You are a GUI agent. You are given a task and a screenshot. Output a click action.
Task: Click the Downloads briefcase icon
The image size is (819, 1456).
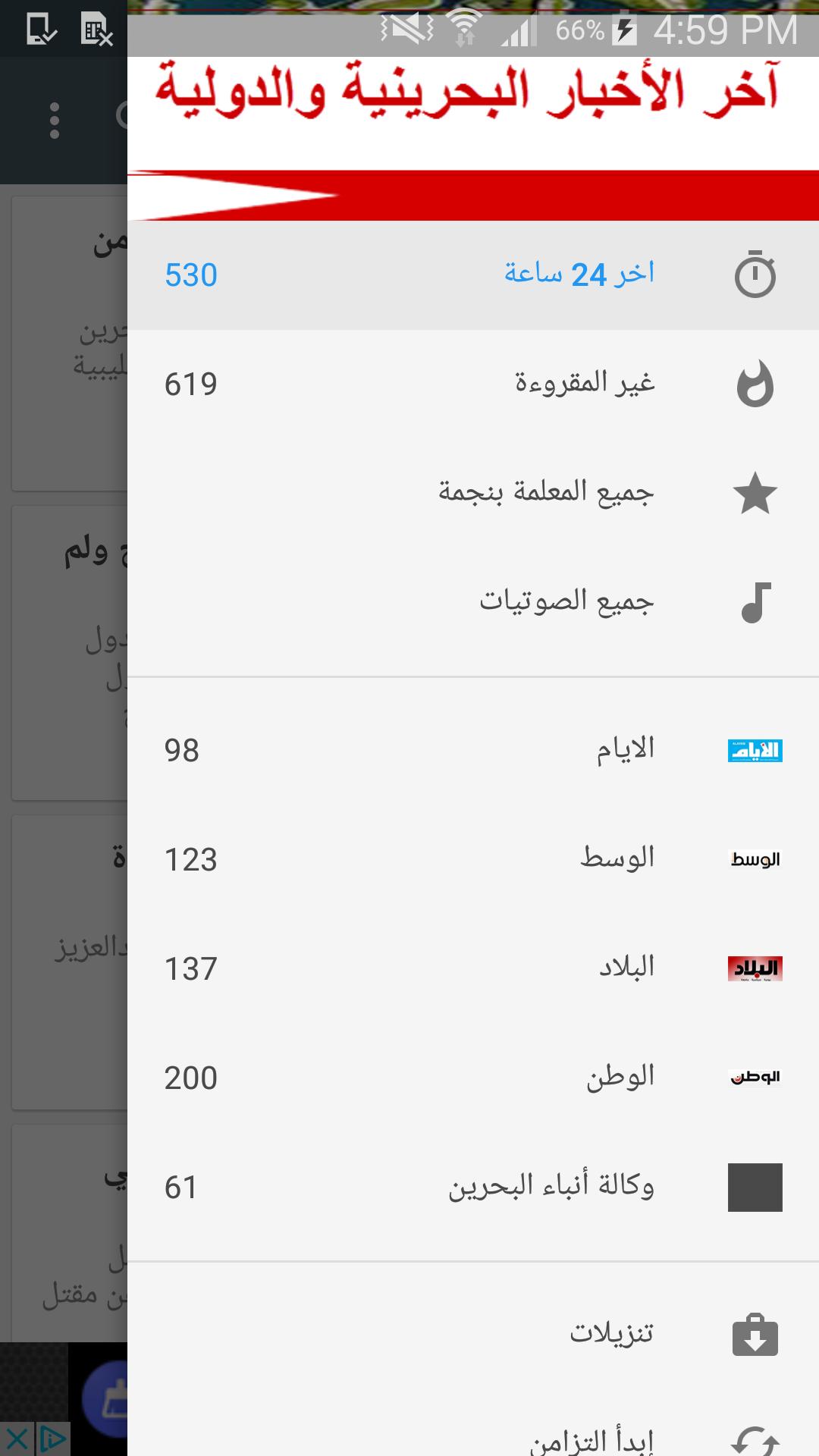pyautogui.click(x=755, y=1335)
